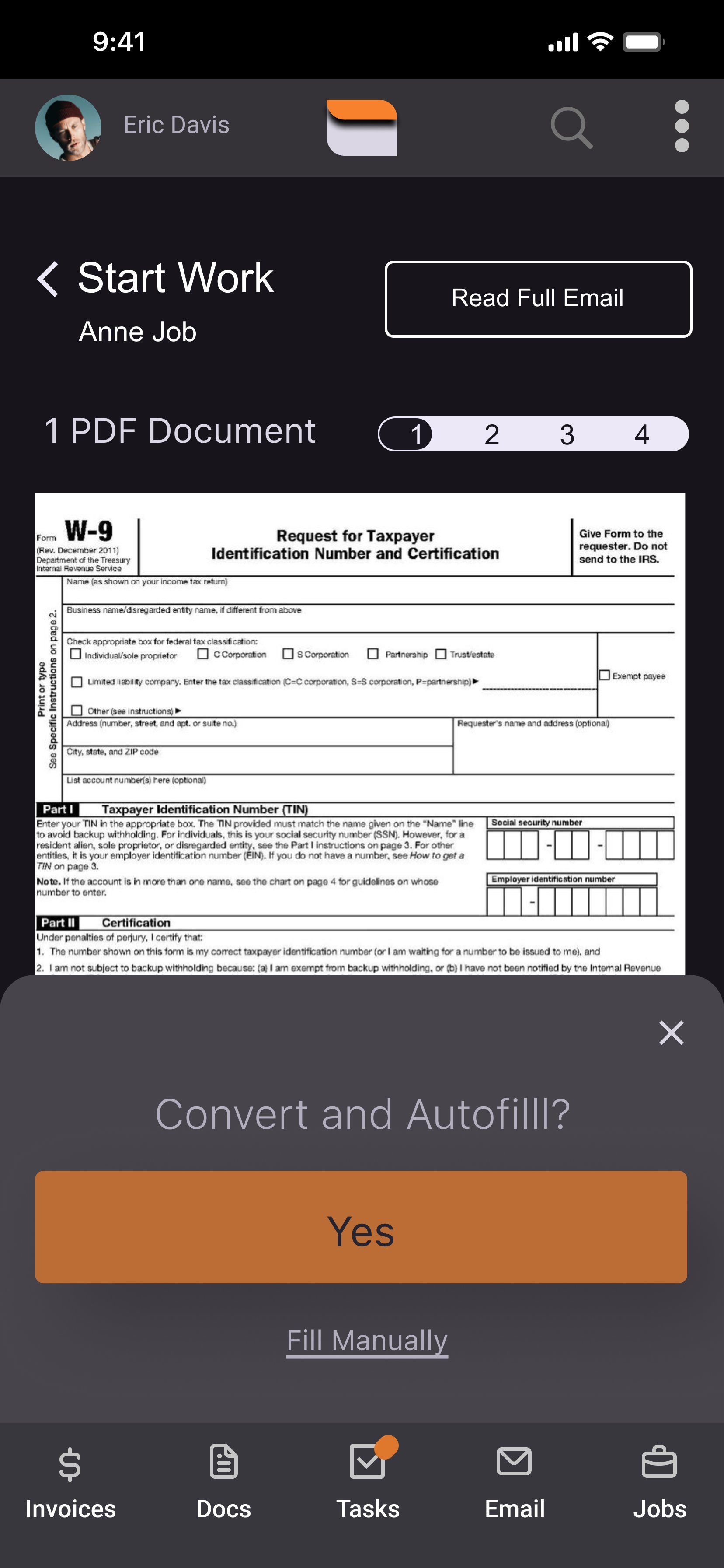
Task: Open the three-dot overflow menu
Action: click(682, 126)
